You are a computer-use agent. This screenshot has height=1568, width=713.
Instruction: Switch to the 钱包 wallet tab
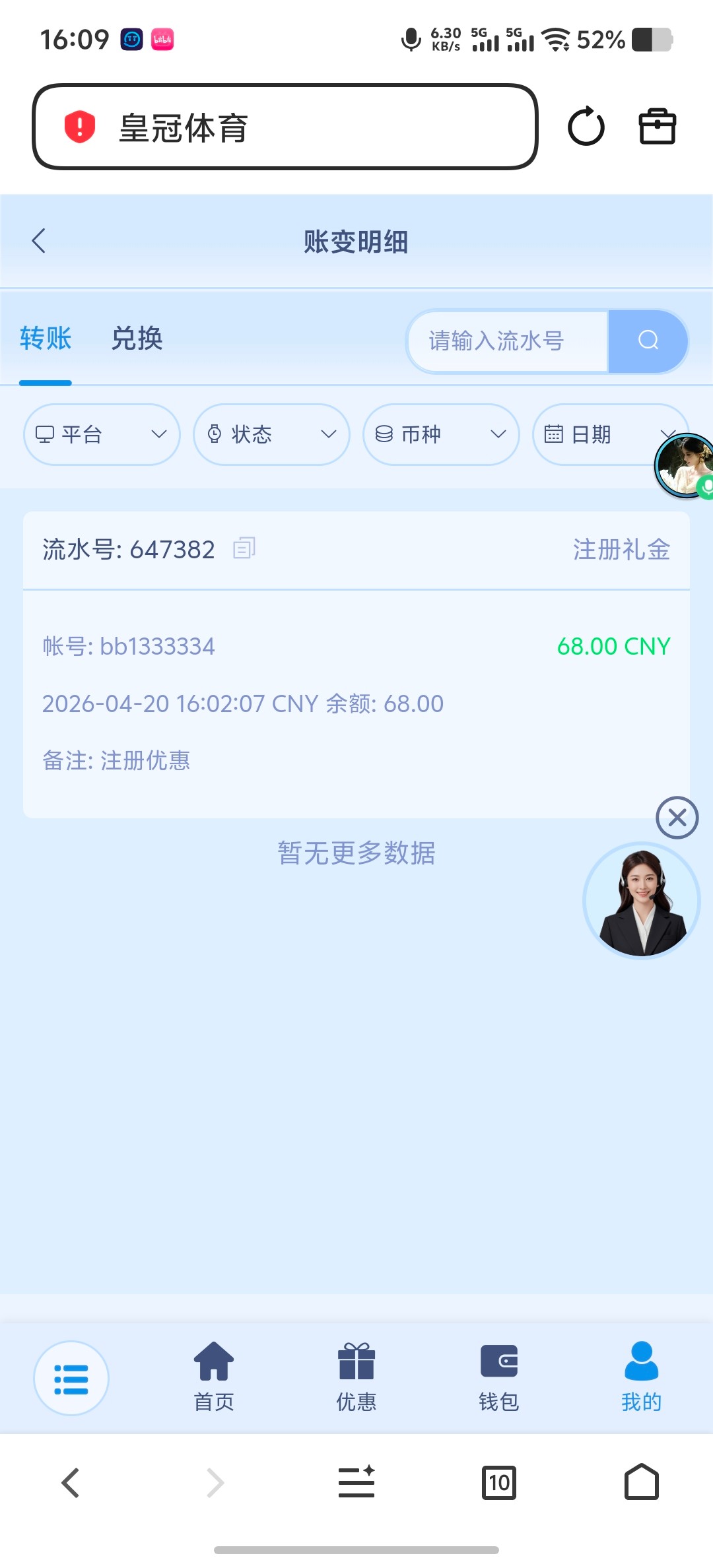[499, 1377]
